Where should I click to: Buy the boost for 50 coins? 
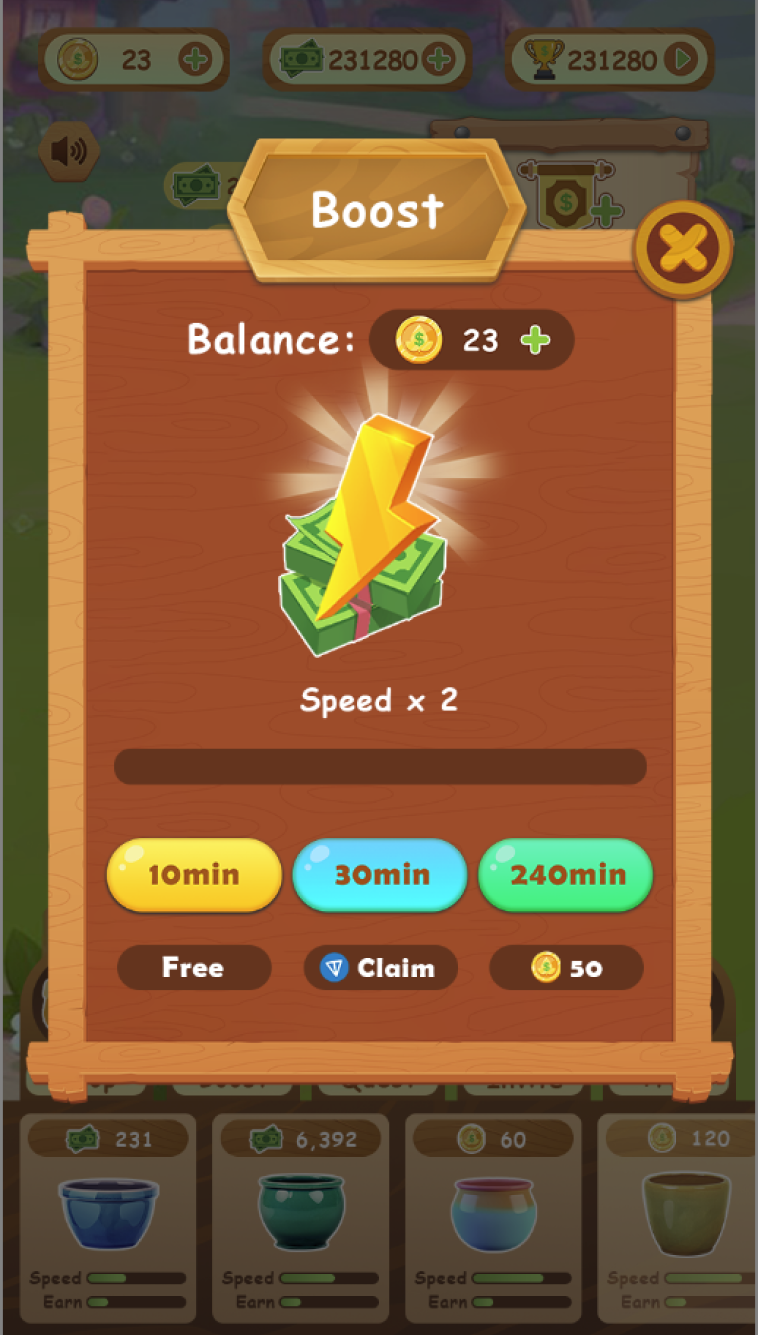566,968
